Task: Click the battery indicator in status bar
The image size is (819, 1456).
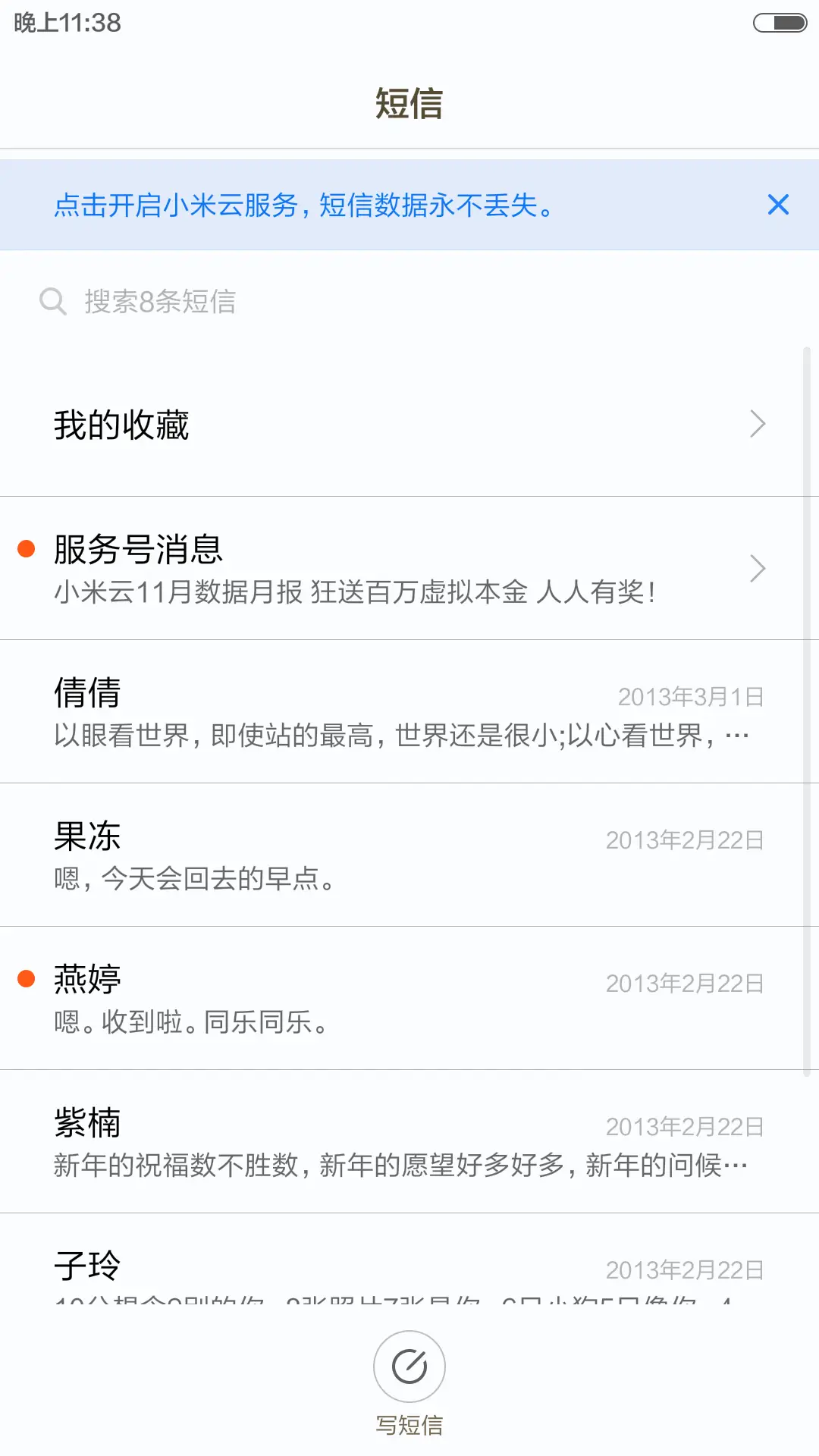Action: click(x=781, y=23)
